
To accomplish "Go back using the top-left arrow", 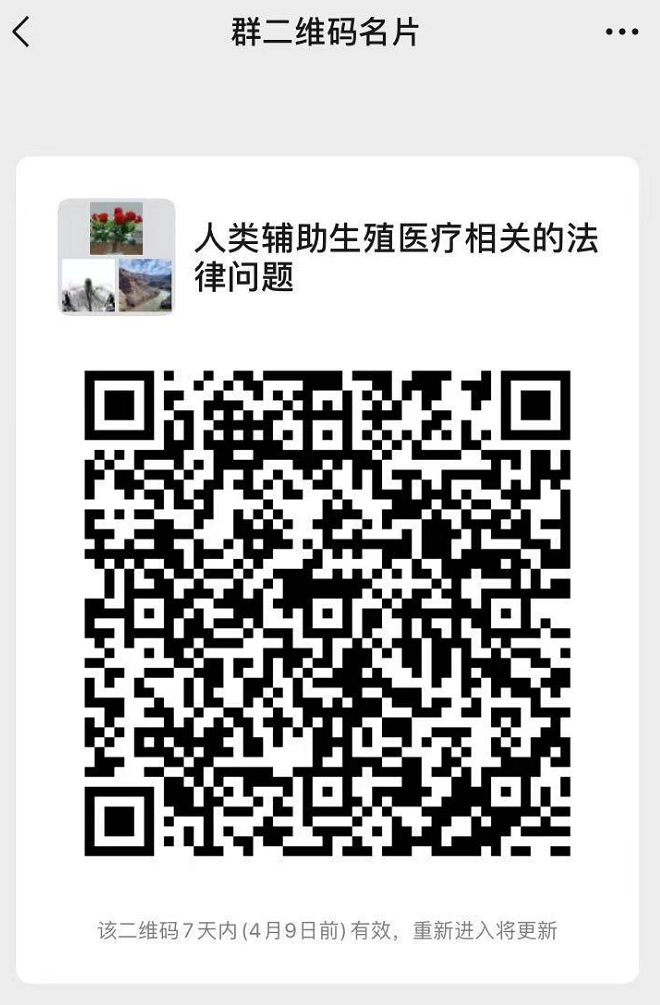I will (x=21, y=32).
